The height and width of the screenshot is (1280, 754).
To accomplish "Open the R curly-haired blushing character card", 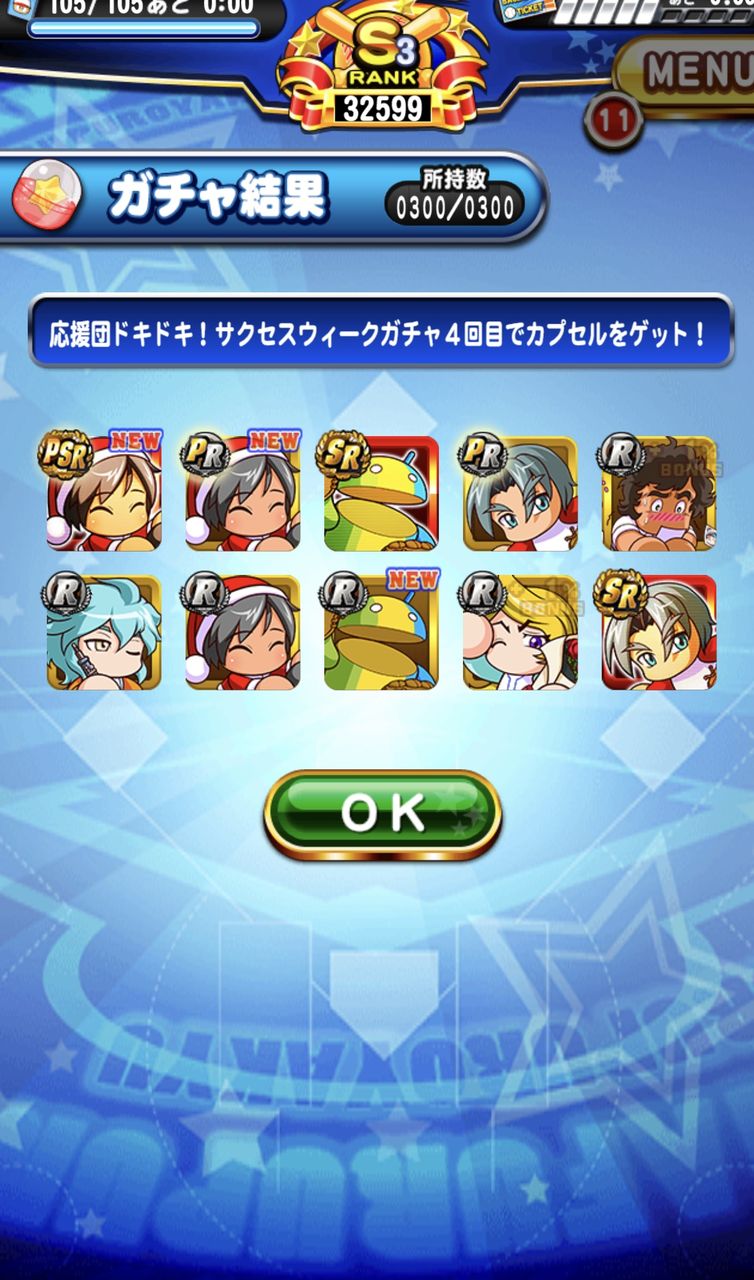I will (x=659, y=493).
